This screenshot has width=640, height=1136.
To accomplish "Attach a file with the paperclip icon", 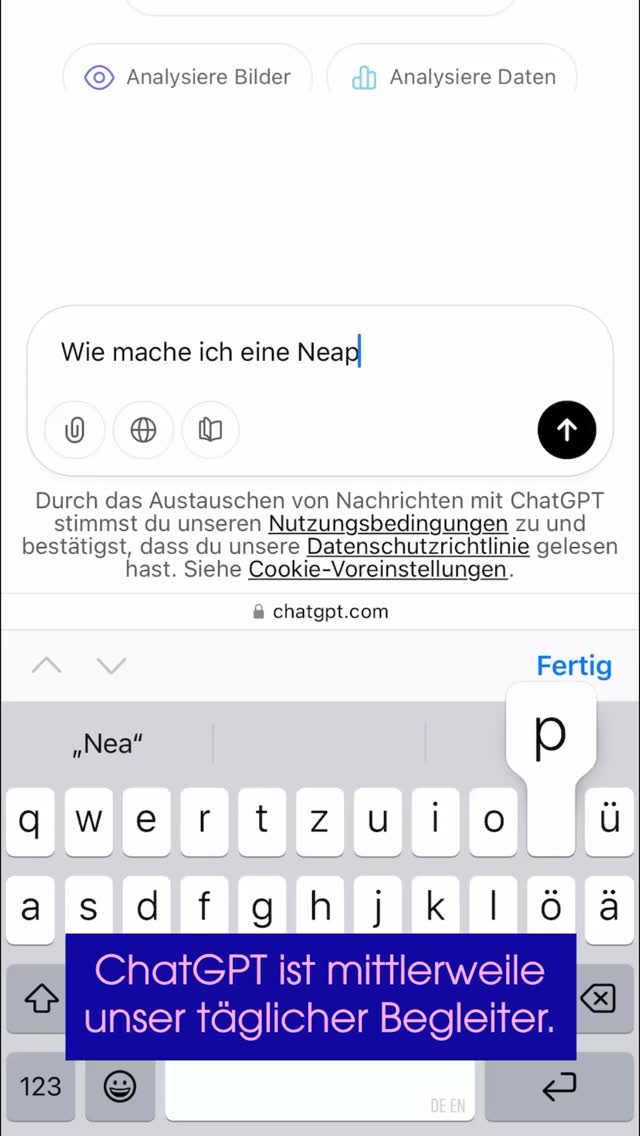I will [75, 430].
